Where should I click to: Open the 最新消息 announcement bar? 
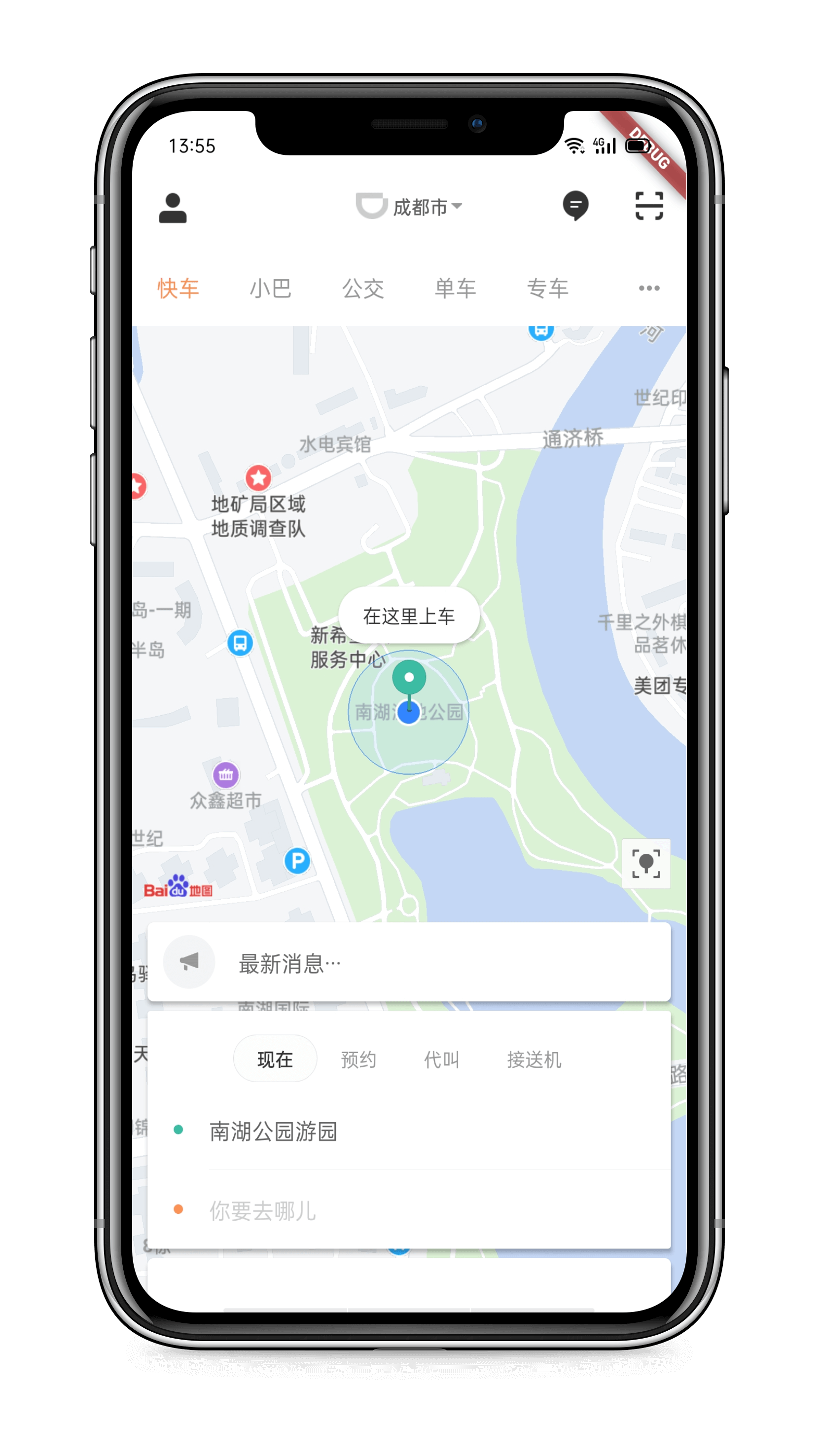click(409, 963)
